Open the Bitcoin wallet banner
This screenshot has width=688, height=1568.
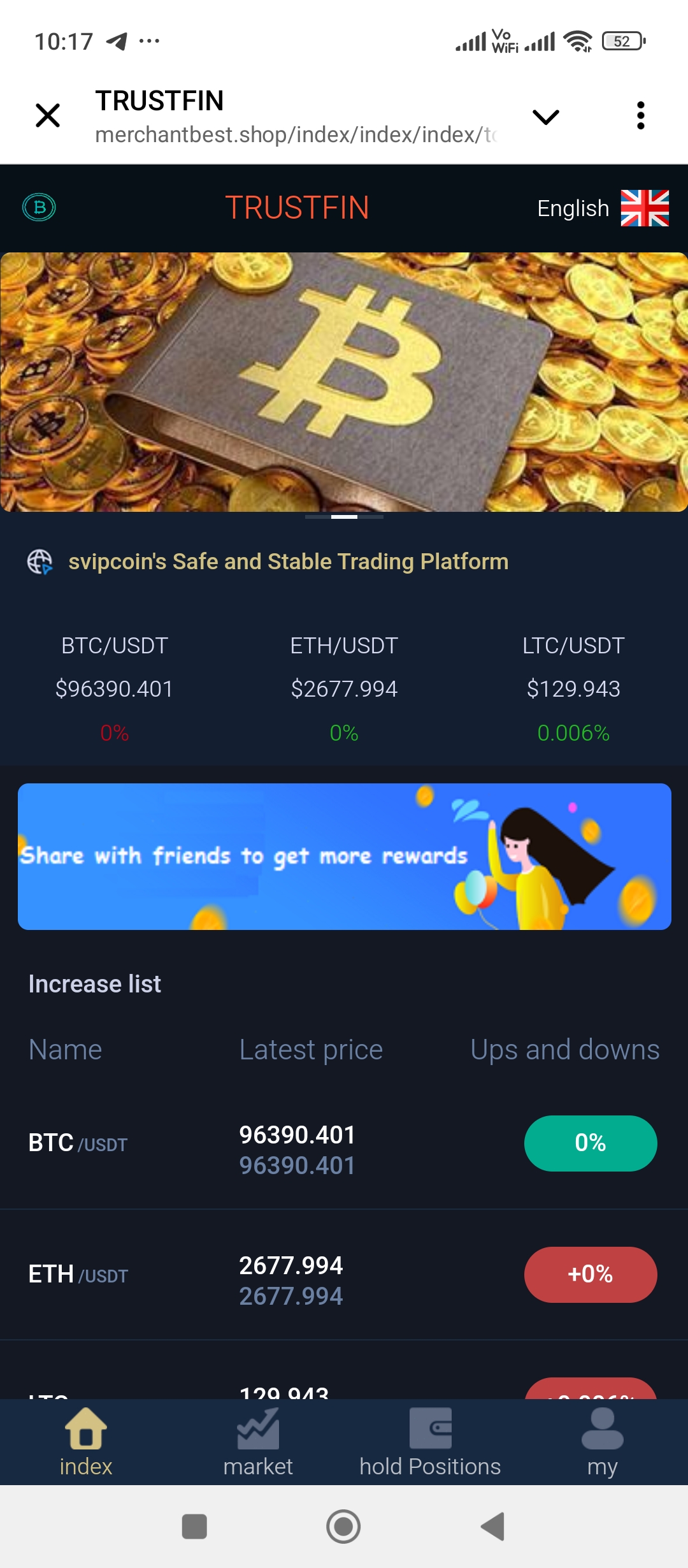point(344,382)
